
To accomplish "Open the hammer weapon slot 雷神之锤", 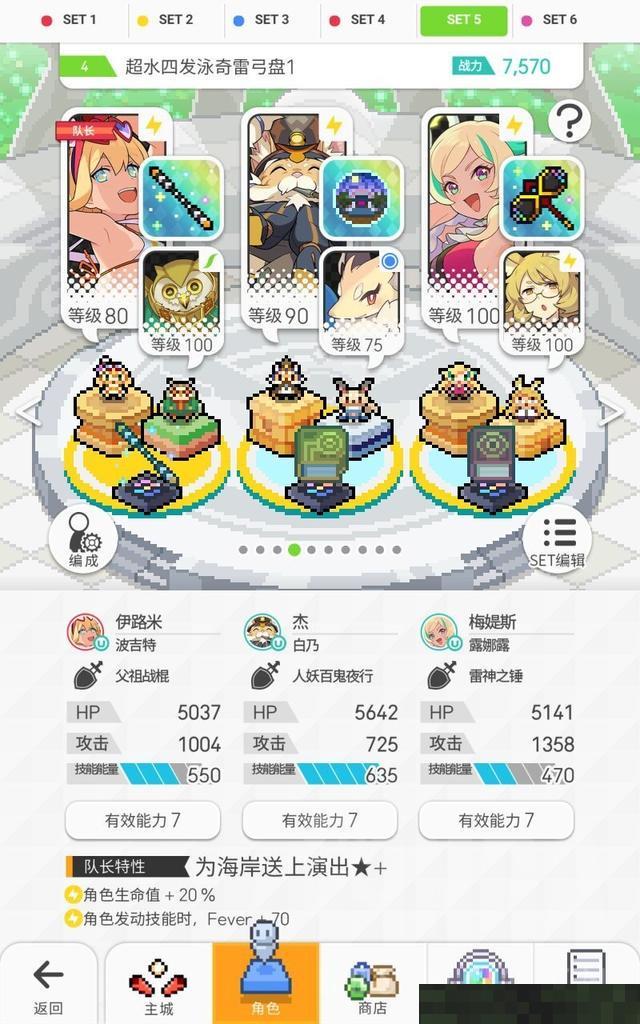I will click(x=541, y=198).
